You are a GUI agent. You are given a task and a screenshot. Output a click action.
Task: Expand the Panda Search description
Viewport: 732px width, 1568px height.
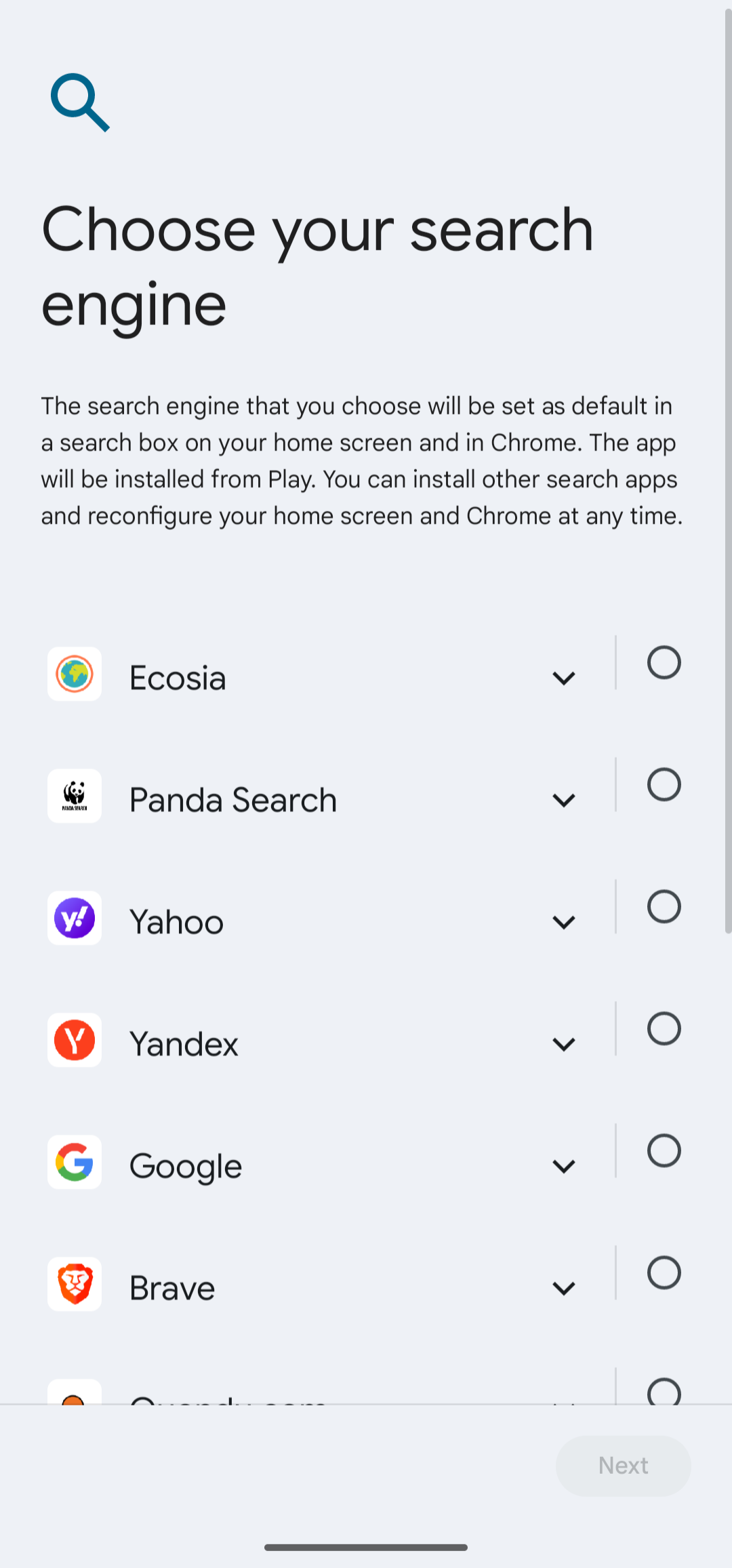[563, 800]
